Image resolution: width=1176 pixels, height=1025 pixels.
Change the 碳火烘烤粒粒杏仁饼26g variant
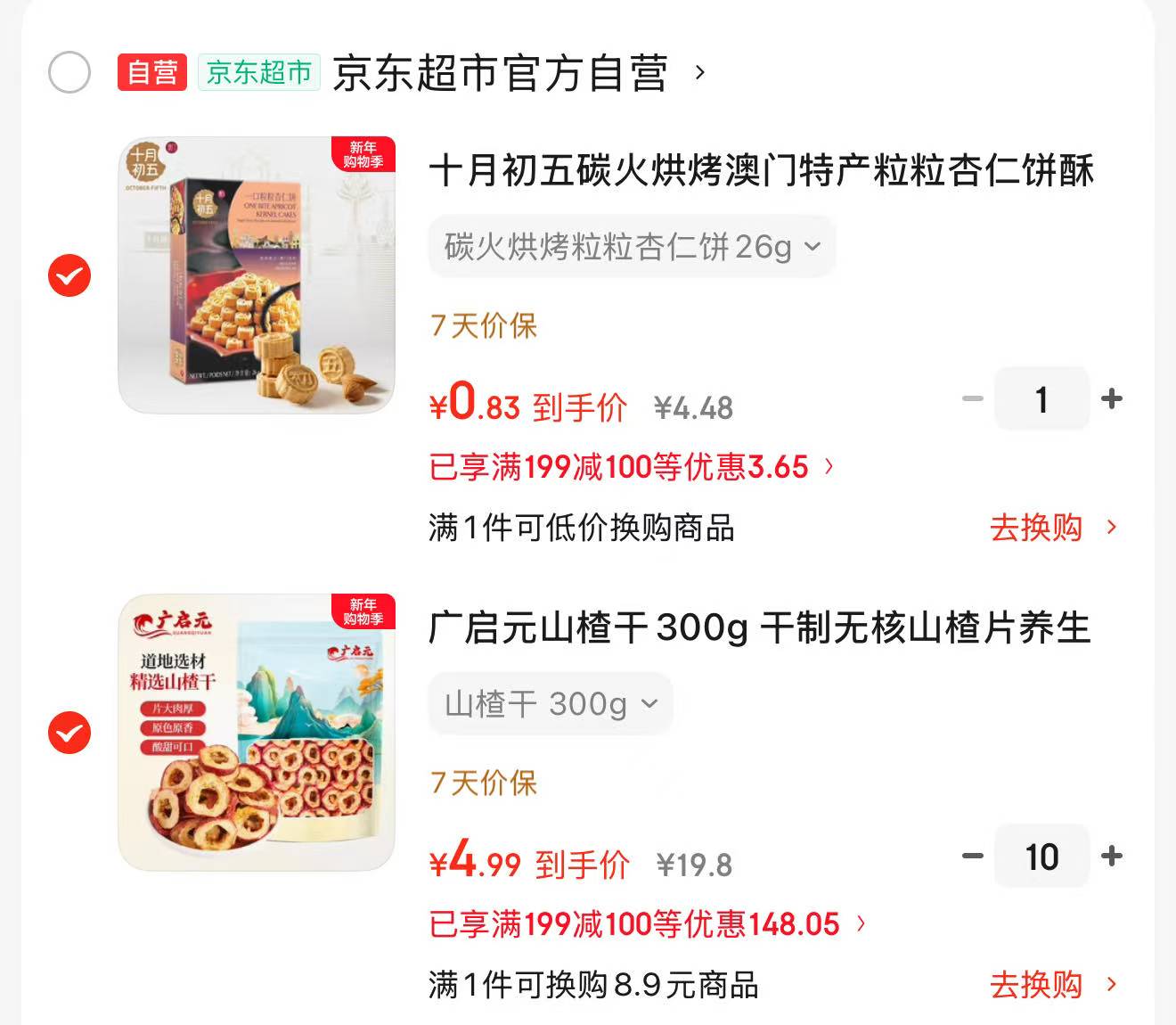pyautogui.click(x=632, y=247)
